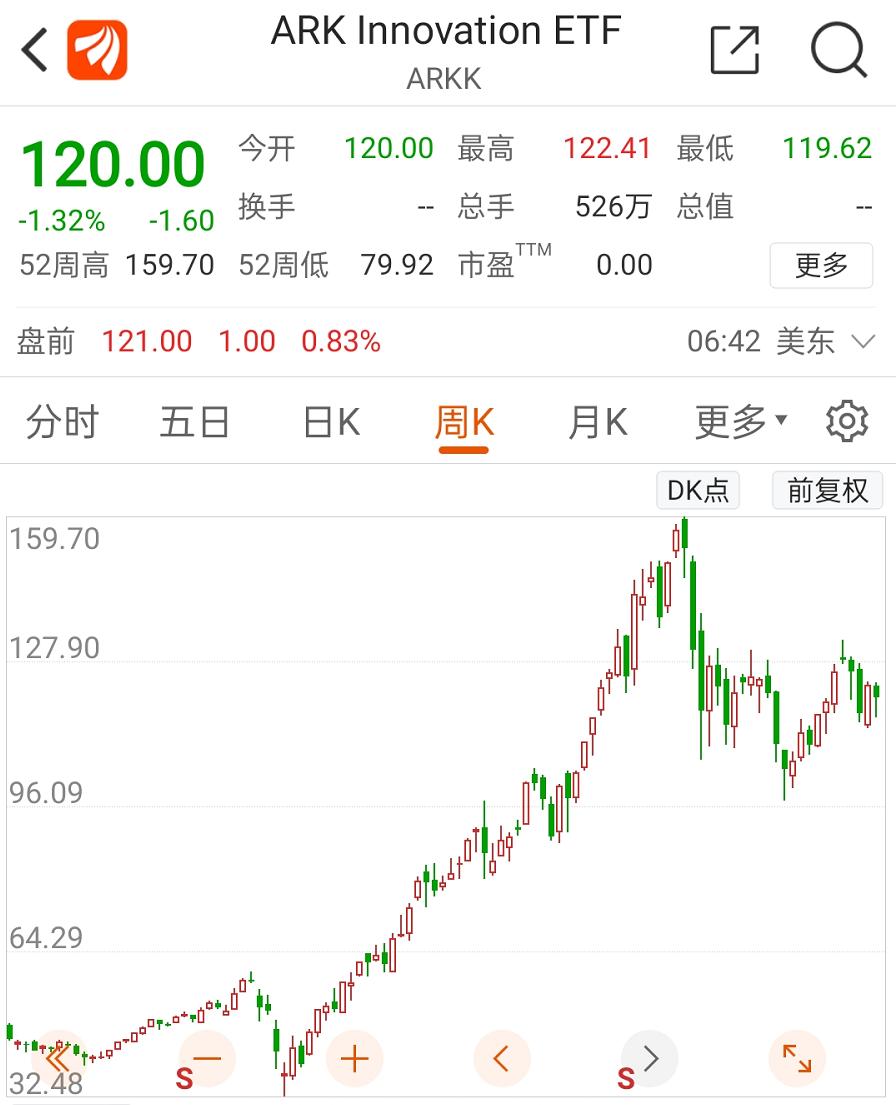The image size is (896, 1105).
Task: Share the ARKK quote page
Action: pos(735,49)
